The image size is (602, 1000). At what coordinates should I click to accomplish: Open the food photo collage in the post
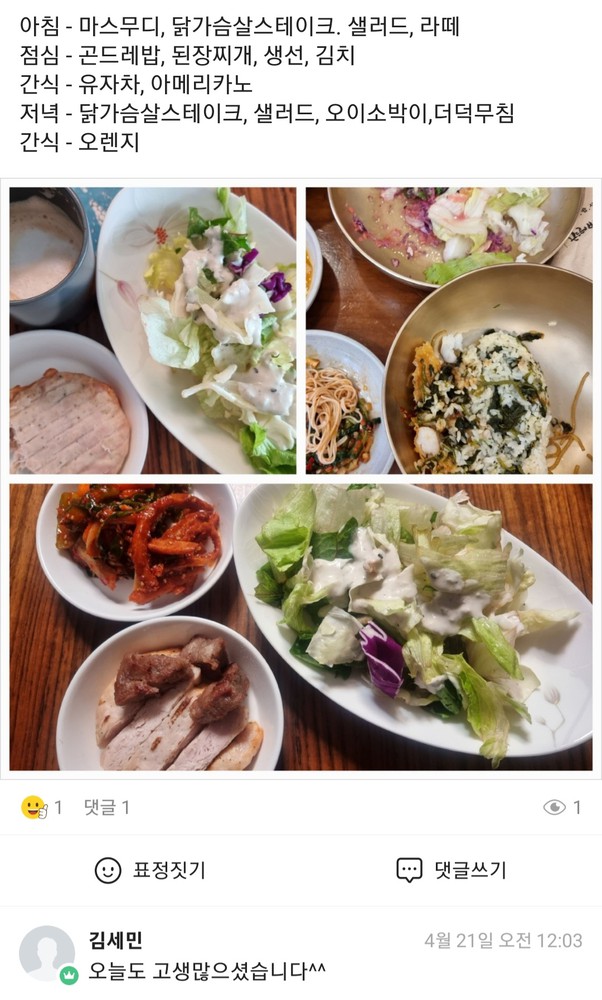[x=300, y=478]
